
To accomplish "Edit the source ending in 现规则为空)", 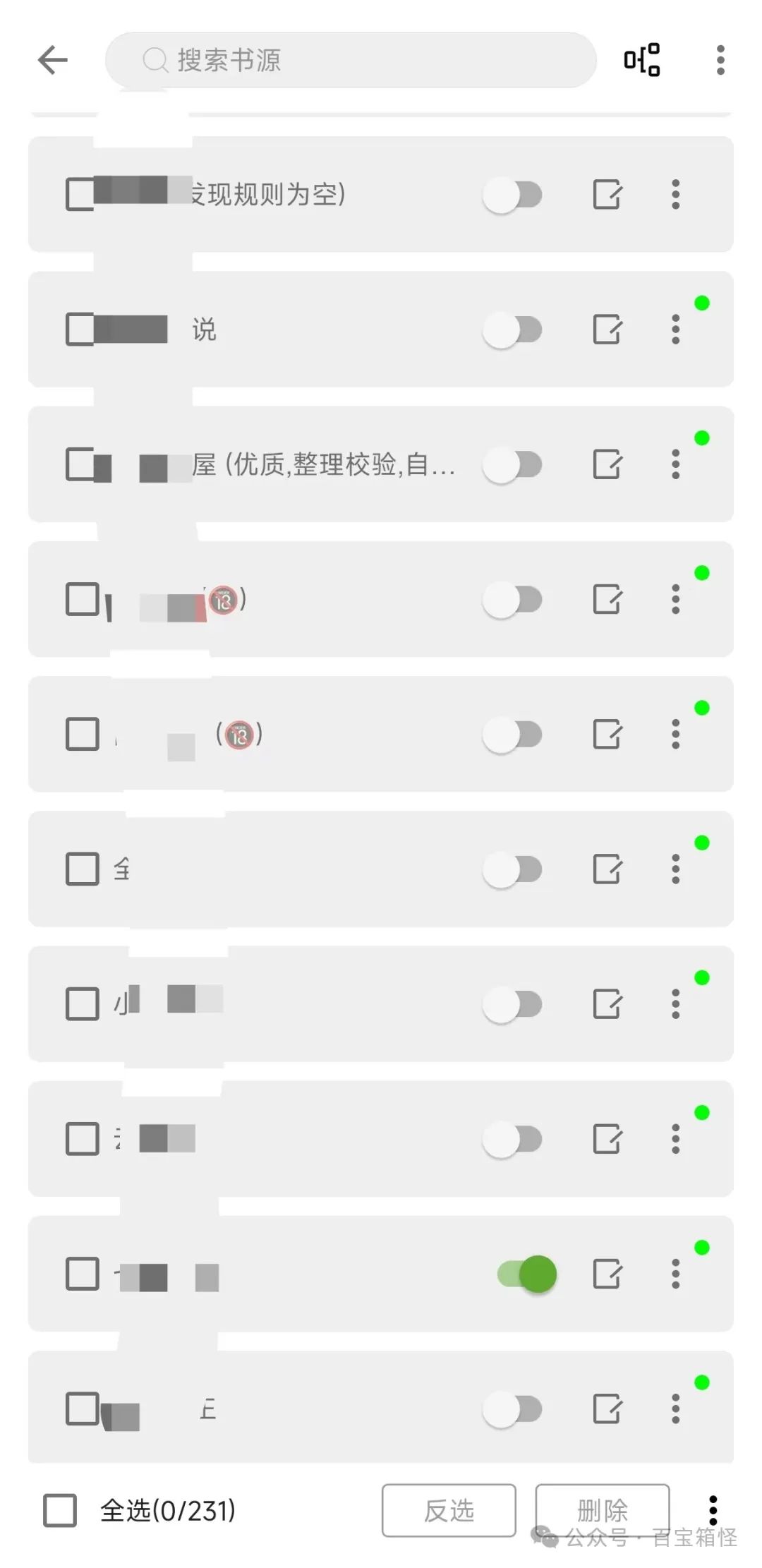I will coord(607,195).
